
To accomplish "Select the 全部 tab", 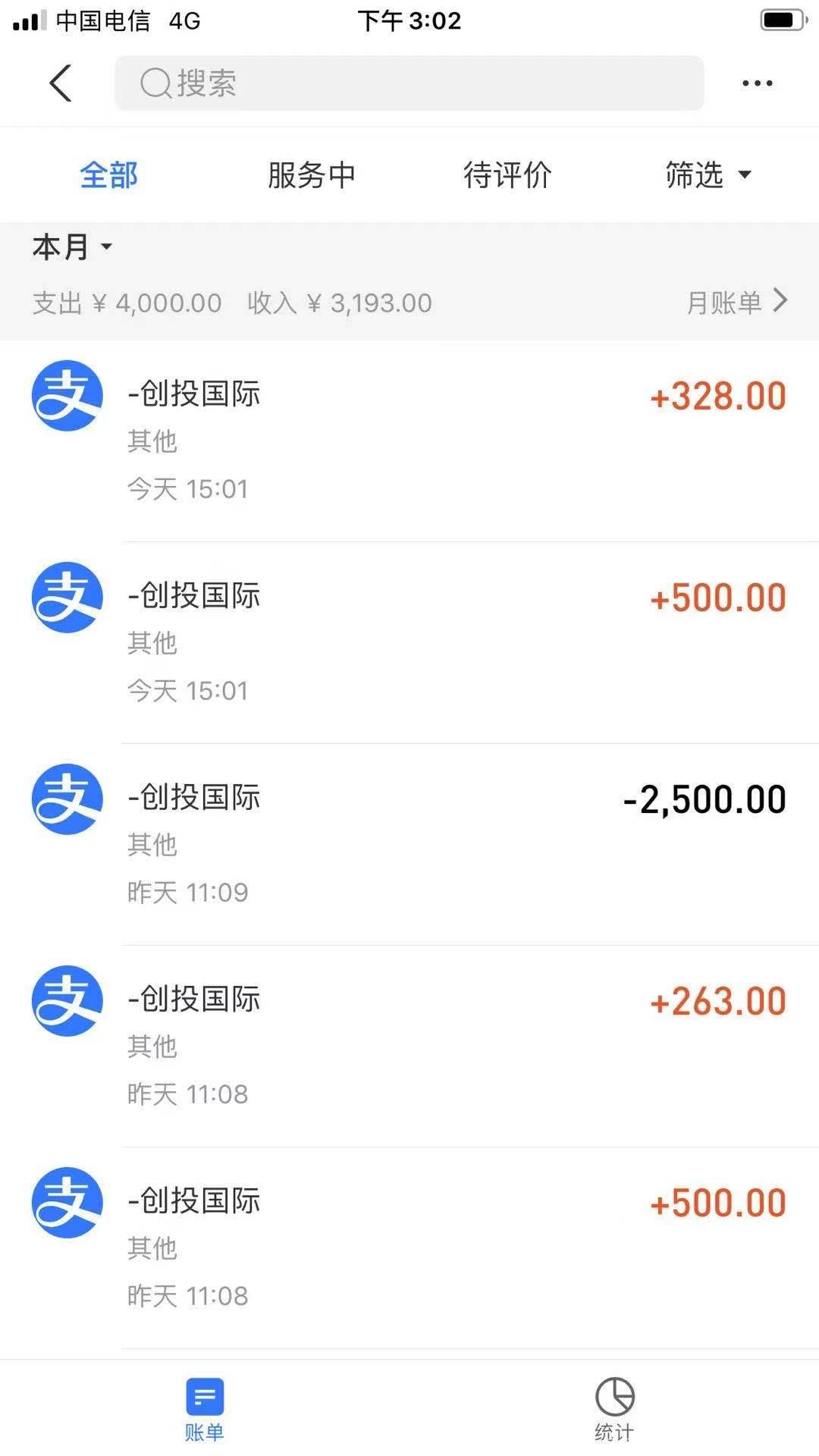I will click(x=108, y=174).
